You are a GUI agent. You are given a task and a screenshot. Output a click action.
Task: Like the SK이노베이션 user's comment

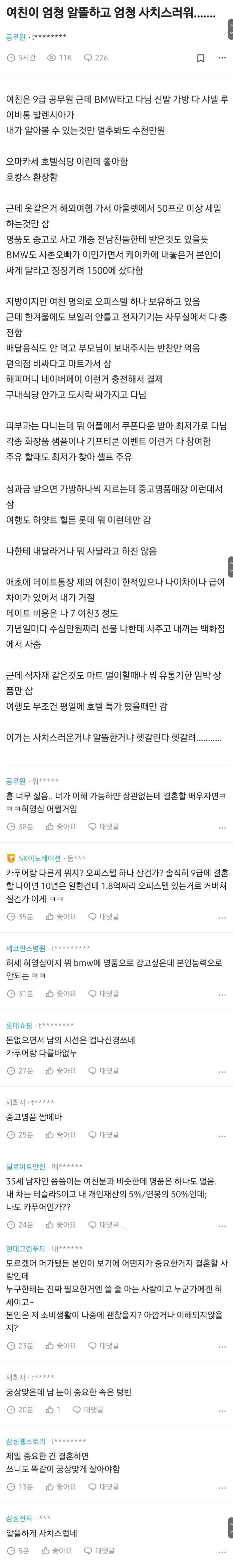point(61,916)
